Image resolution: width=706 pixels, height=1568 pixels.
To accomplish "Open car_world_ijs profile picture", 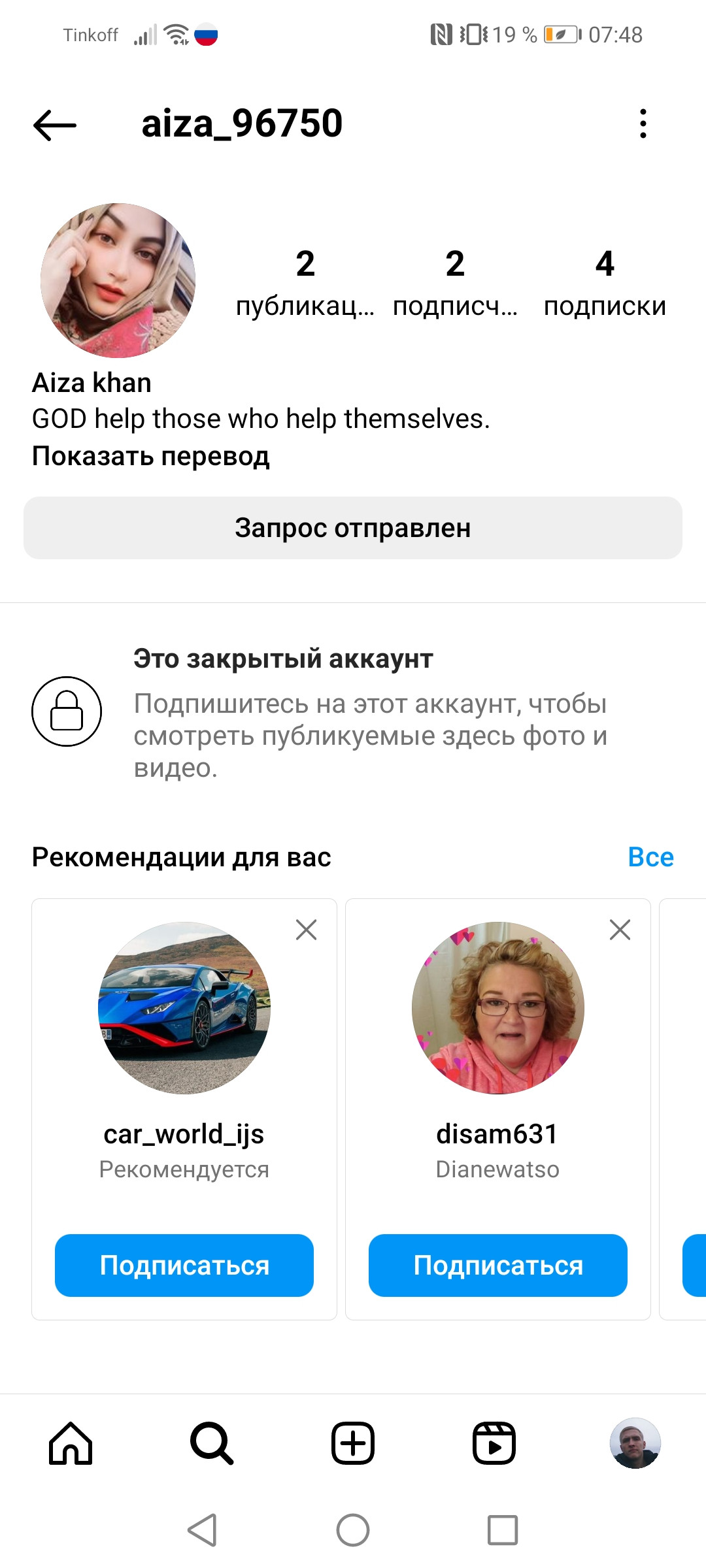I will tap(184, 1008).
